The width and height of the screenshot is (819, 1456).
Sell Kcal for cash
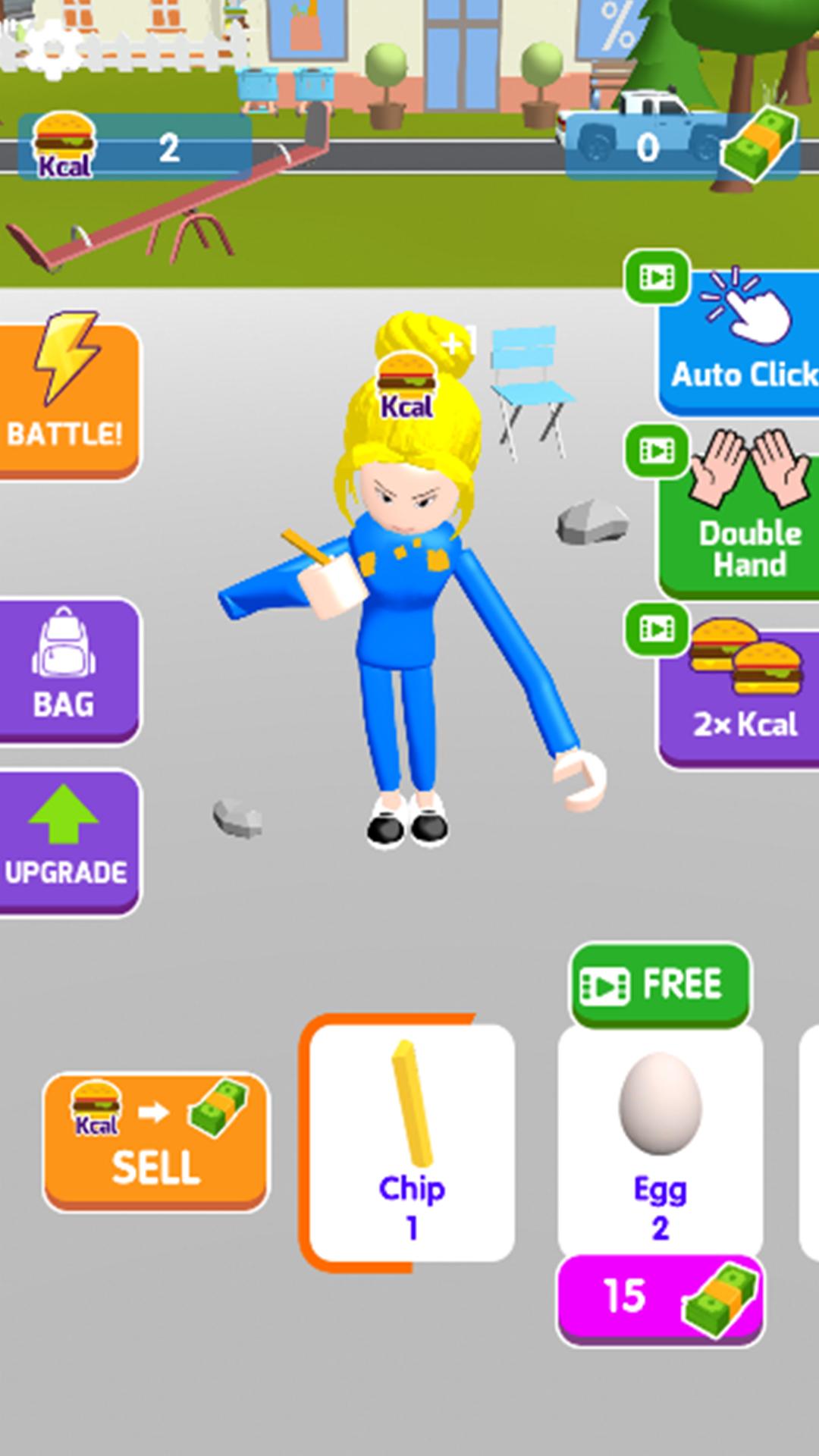pyautogui.click(x=155, y=1140)
